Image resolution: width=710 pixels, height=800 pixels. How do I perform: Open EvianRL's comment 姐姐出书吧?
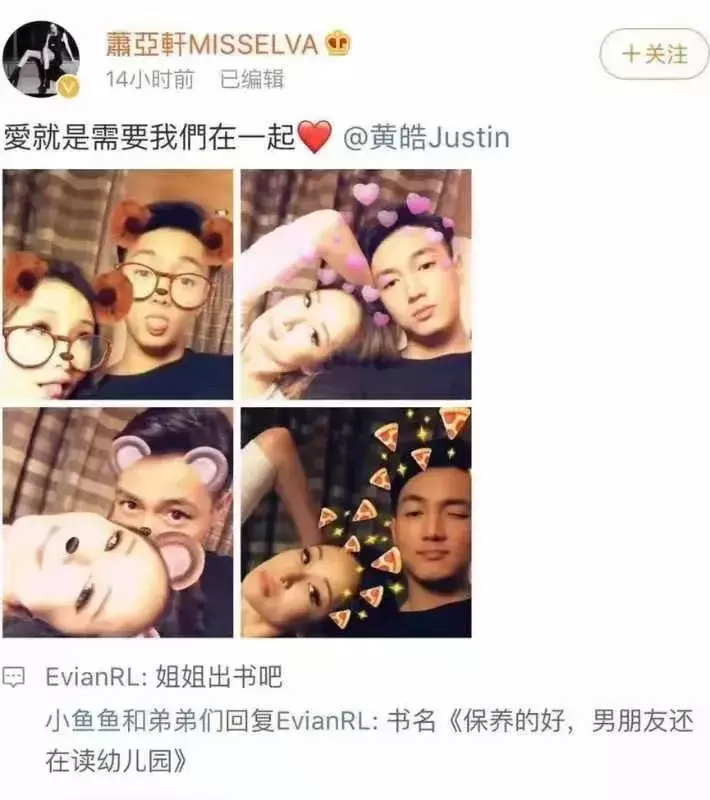[x=165, y=677]
